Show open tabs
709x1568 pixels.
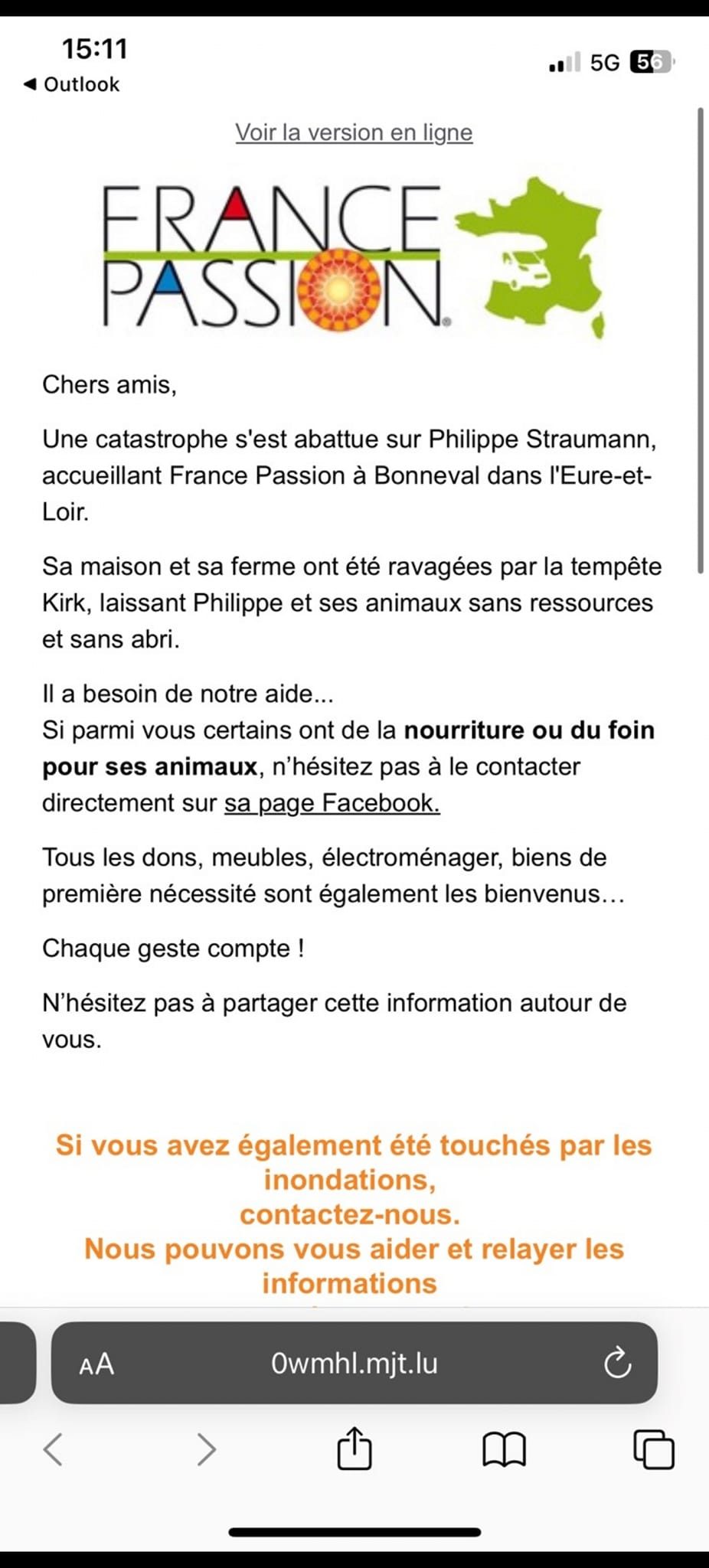click(654, 1449)
